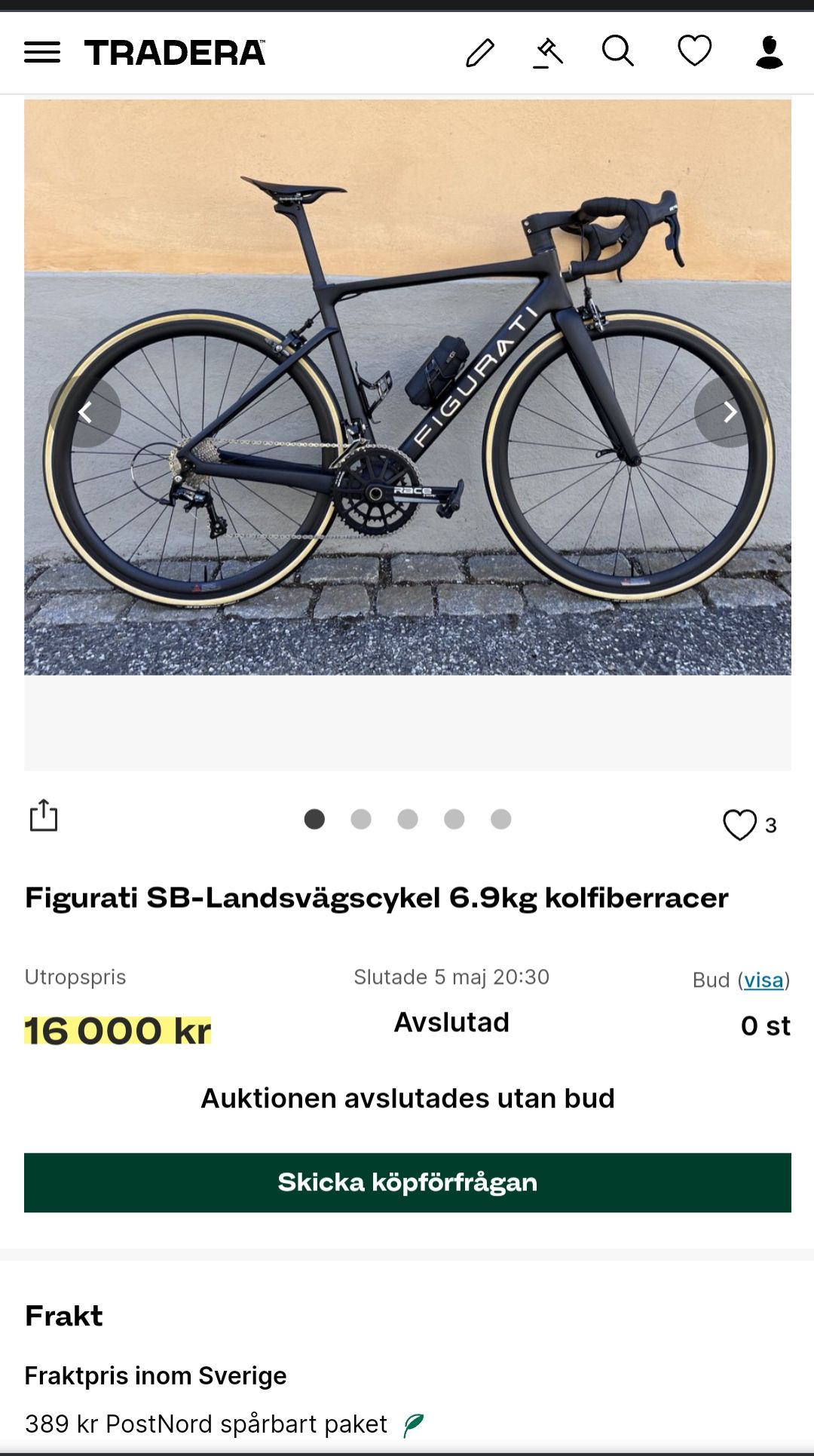View bids via the 'visa' link
Image resolution: width=814 pixels, height=1456 pixels.
click(x=764, y=979)
